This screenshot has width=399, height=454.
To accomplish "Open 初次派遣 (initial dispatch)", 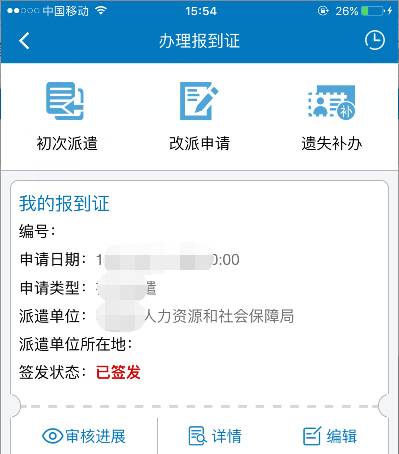I will [66, 117].
